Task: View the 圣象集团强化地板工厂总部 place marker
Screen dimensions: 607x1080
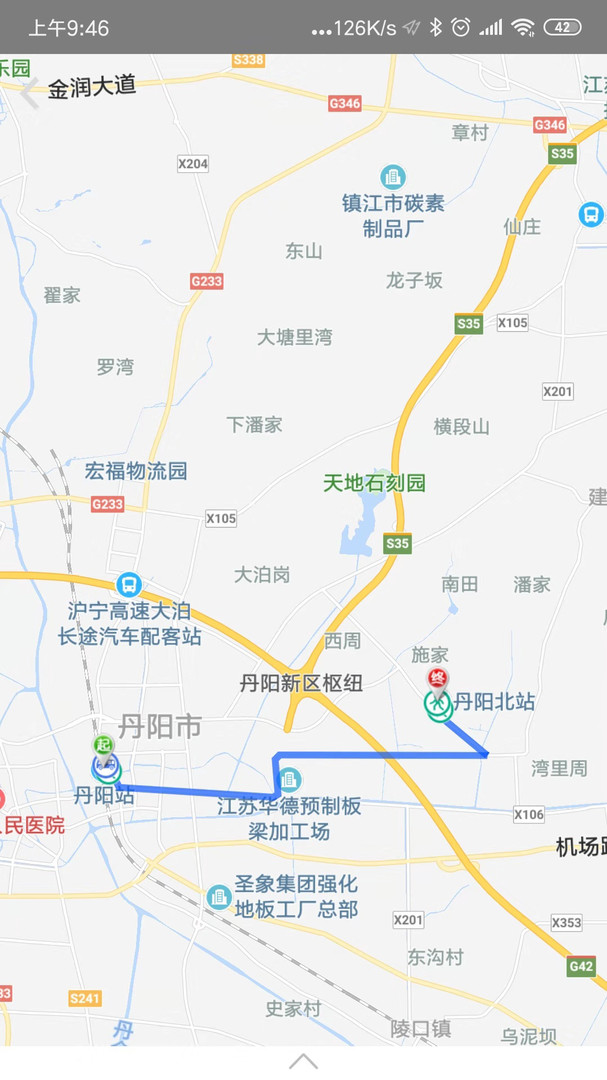Action: (x=219, y=897)
